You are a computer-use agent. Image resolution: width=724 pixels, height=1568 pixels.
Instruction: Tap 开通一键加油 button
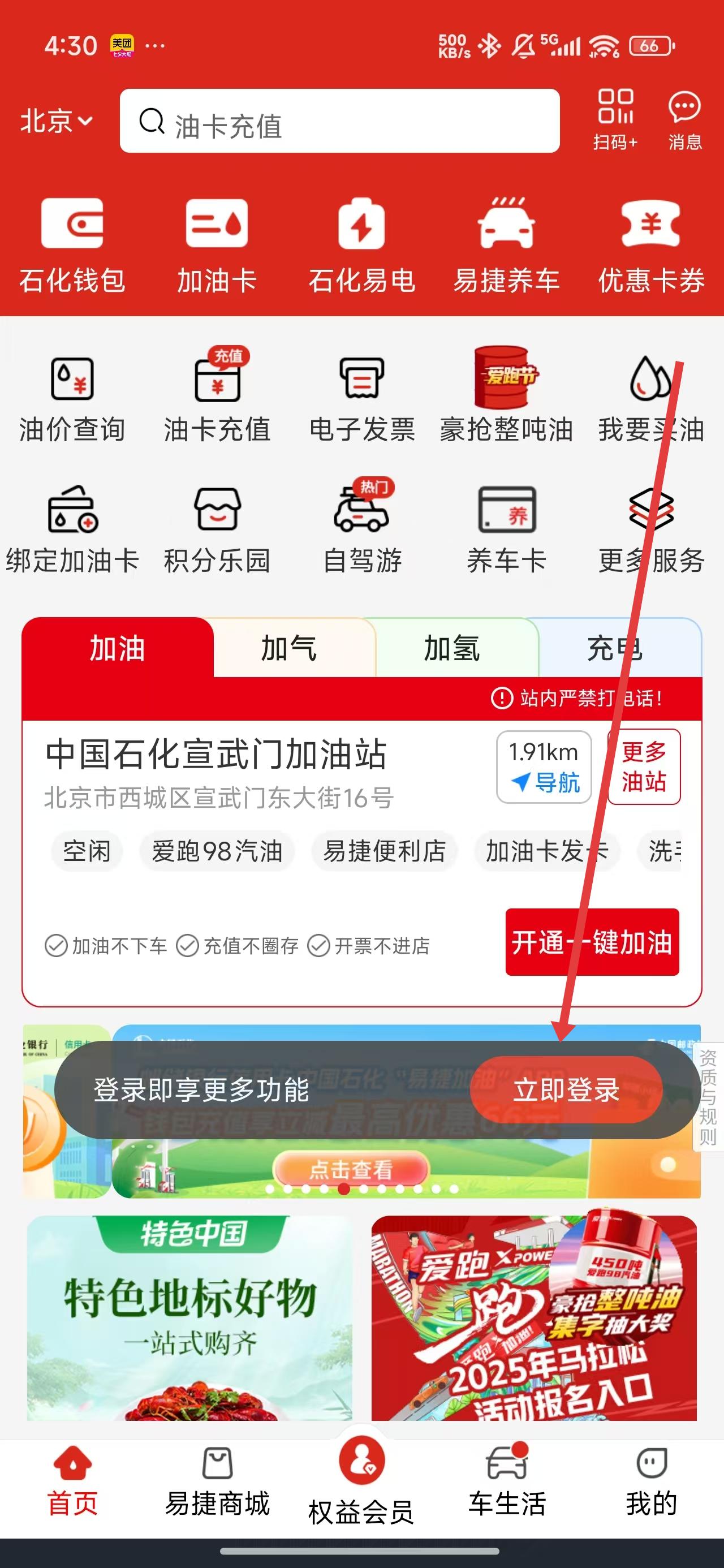pos(591,942)
